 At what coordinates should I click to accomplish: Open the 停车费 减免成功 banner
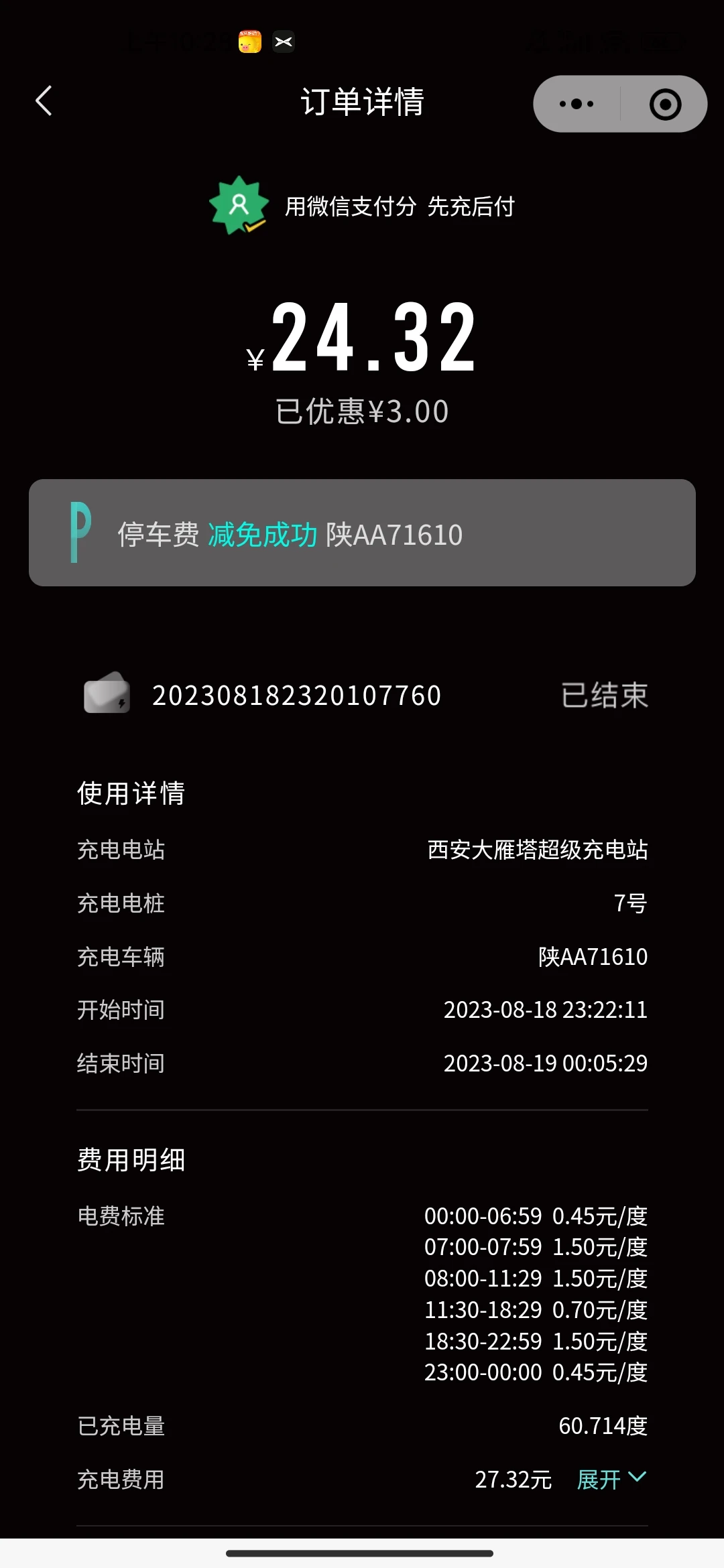point(362,533)
